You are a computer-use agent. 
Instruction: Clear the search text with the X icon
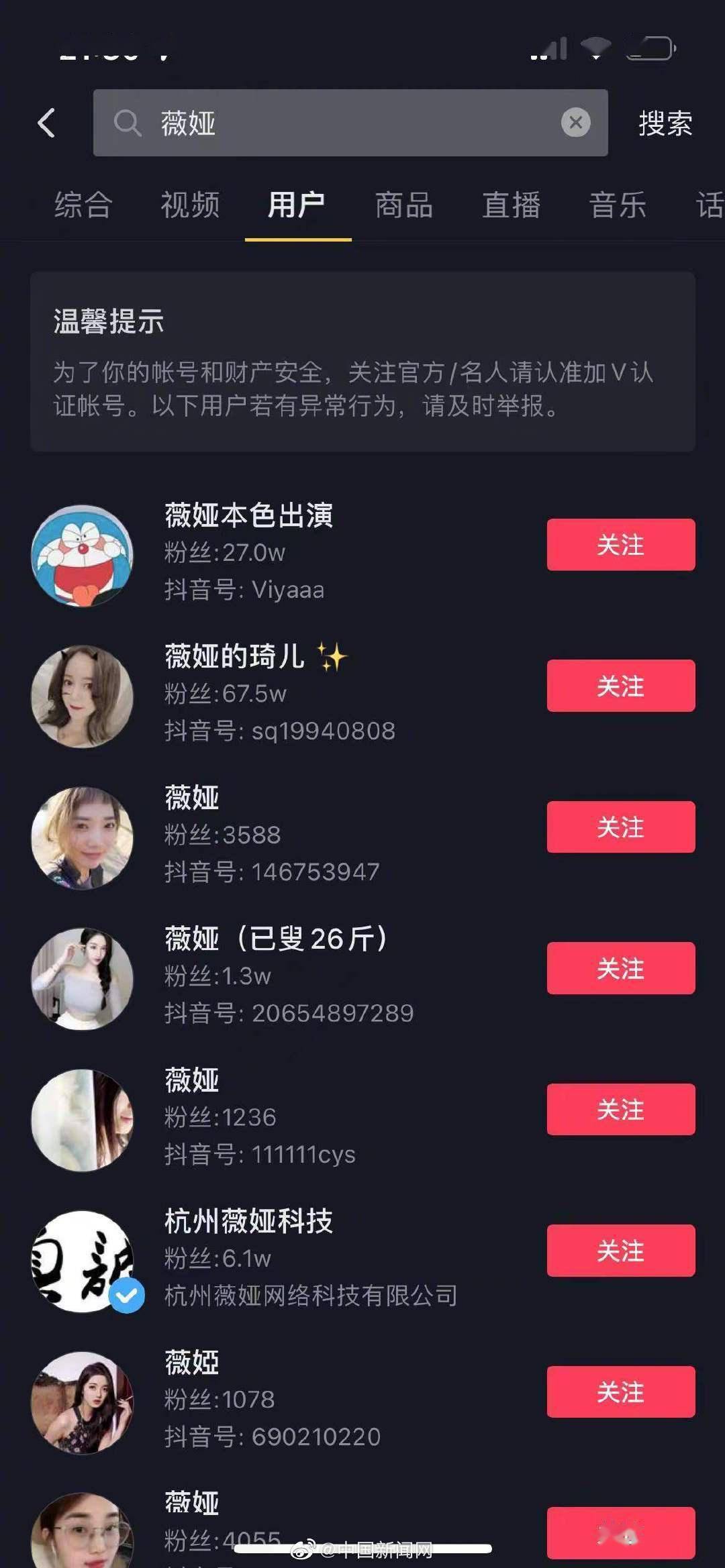pos(574,123)
